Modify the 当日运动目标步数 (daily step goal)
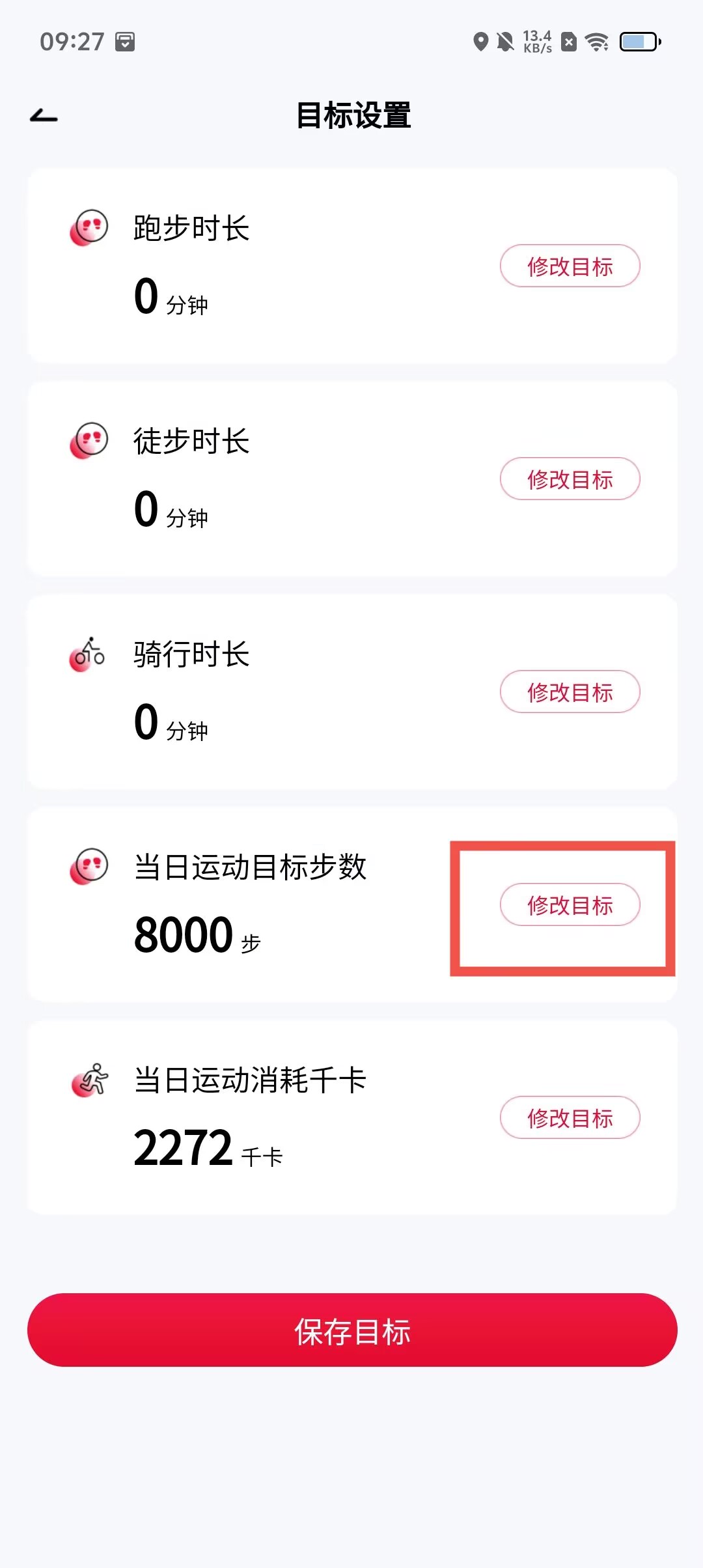703x1568 pixels. tap(570, 905)
